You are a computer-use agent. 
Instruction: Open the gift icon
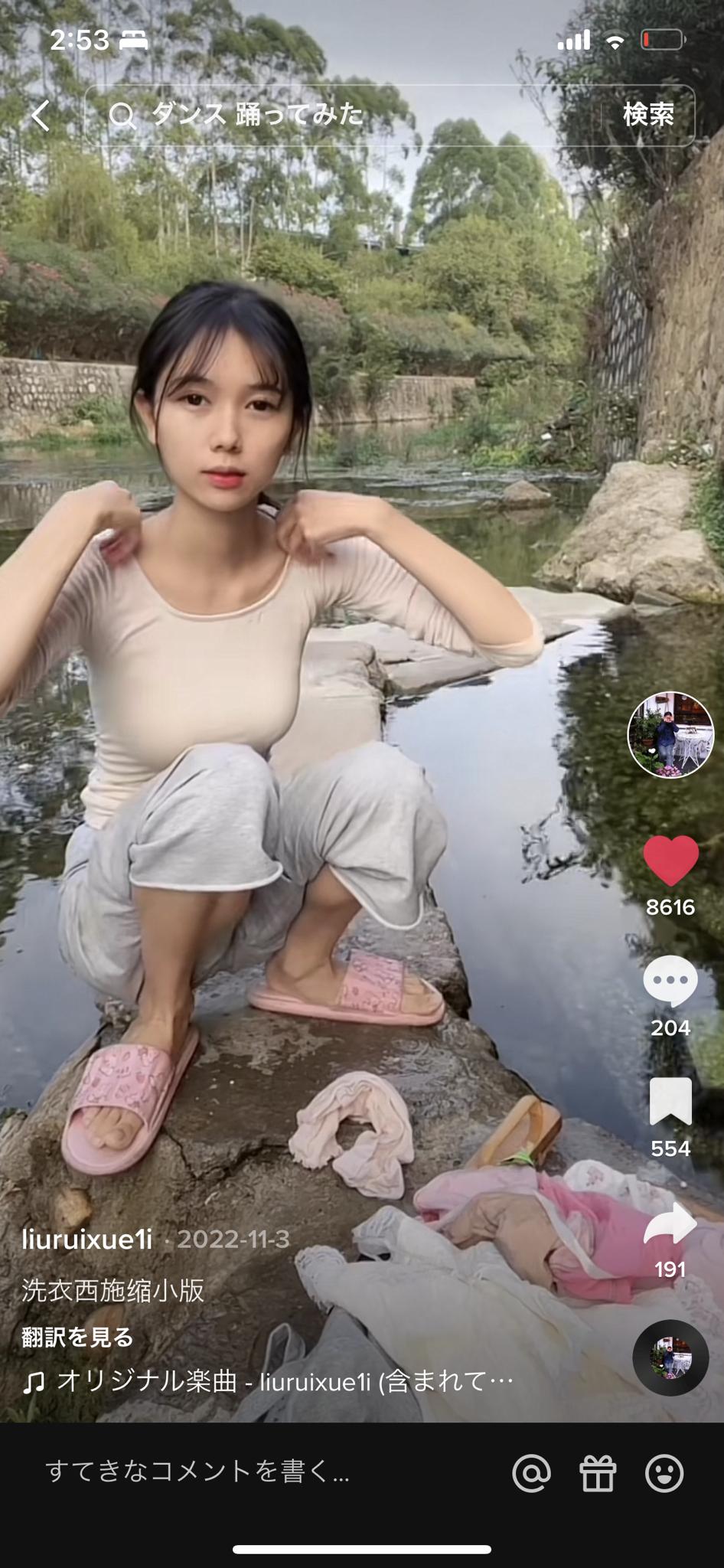(x=598, y=1472)
